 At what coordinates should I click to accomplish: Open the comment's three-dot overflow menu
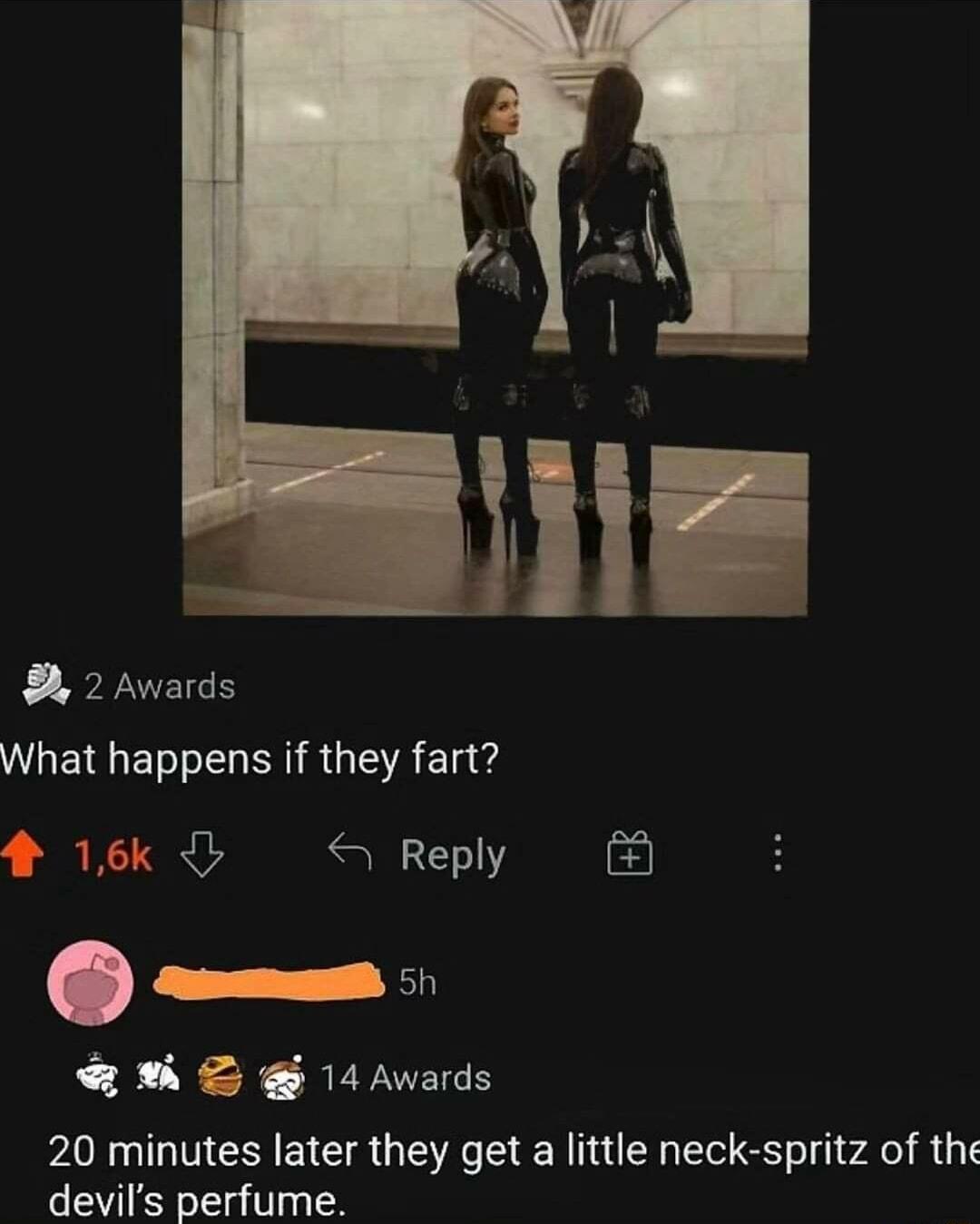click(777, 855)
